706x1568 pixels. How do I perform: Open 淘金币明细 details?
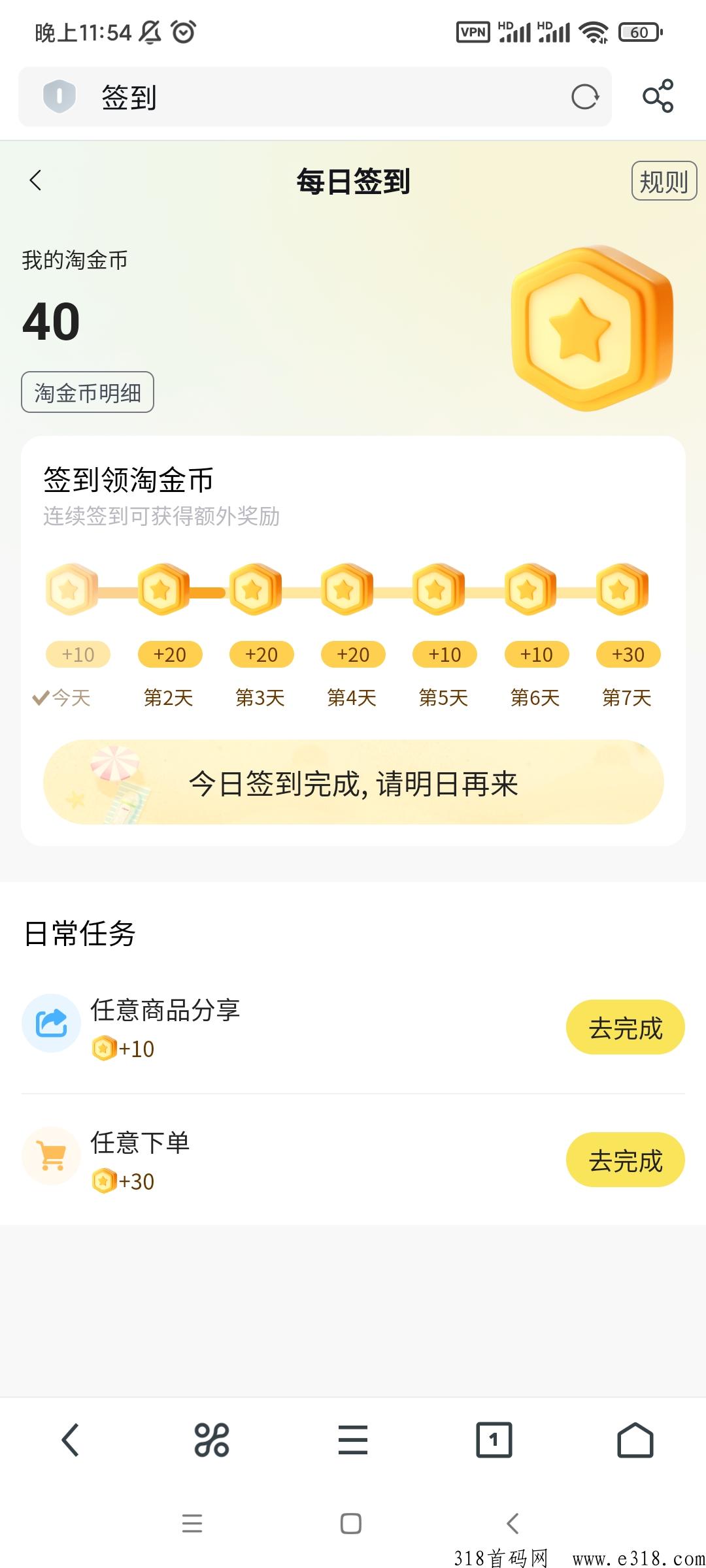click(x=87, y=392)
